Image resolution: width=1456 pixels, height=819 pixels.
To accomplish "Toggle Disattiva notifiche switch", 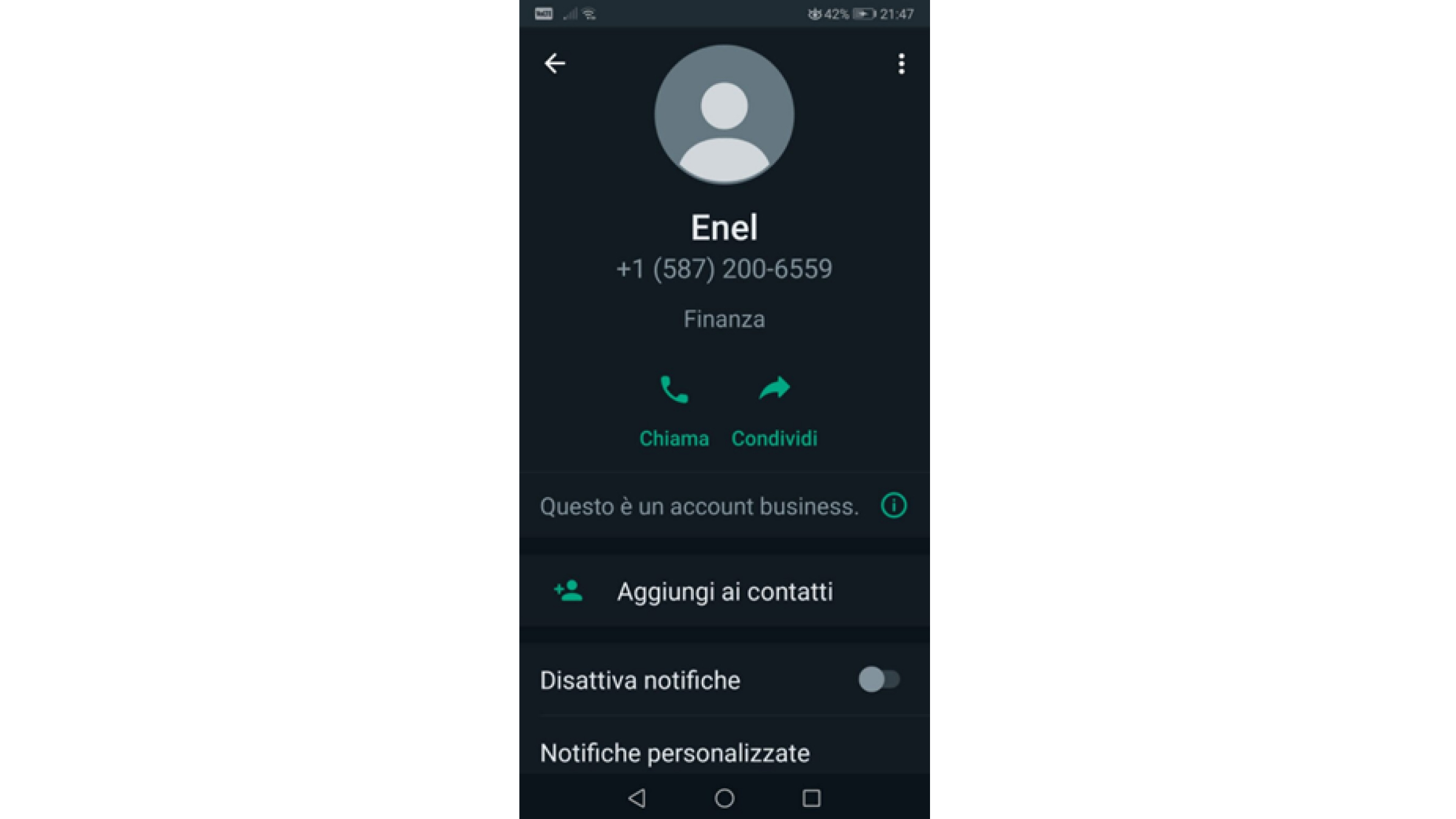I will tap(878, 679).
